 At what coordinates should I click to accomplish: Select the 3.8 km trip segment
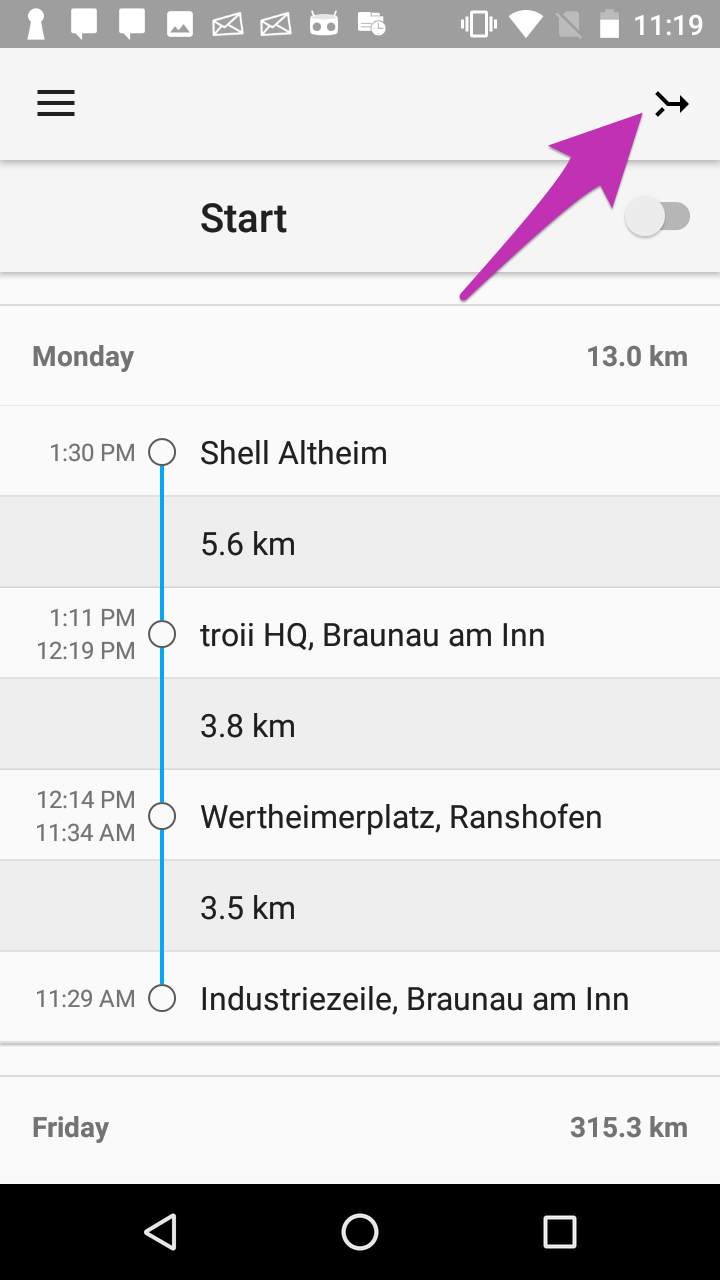248,726
